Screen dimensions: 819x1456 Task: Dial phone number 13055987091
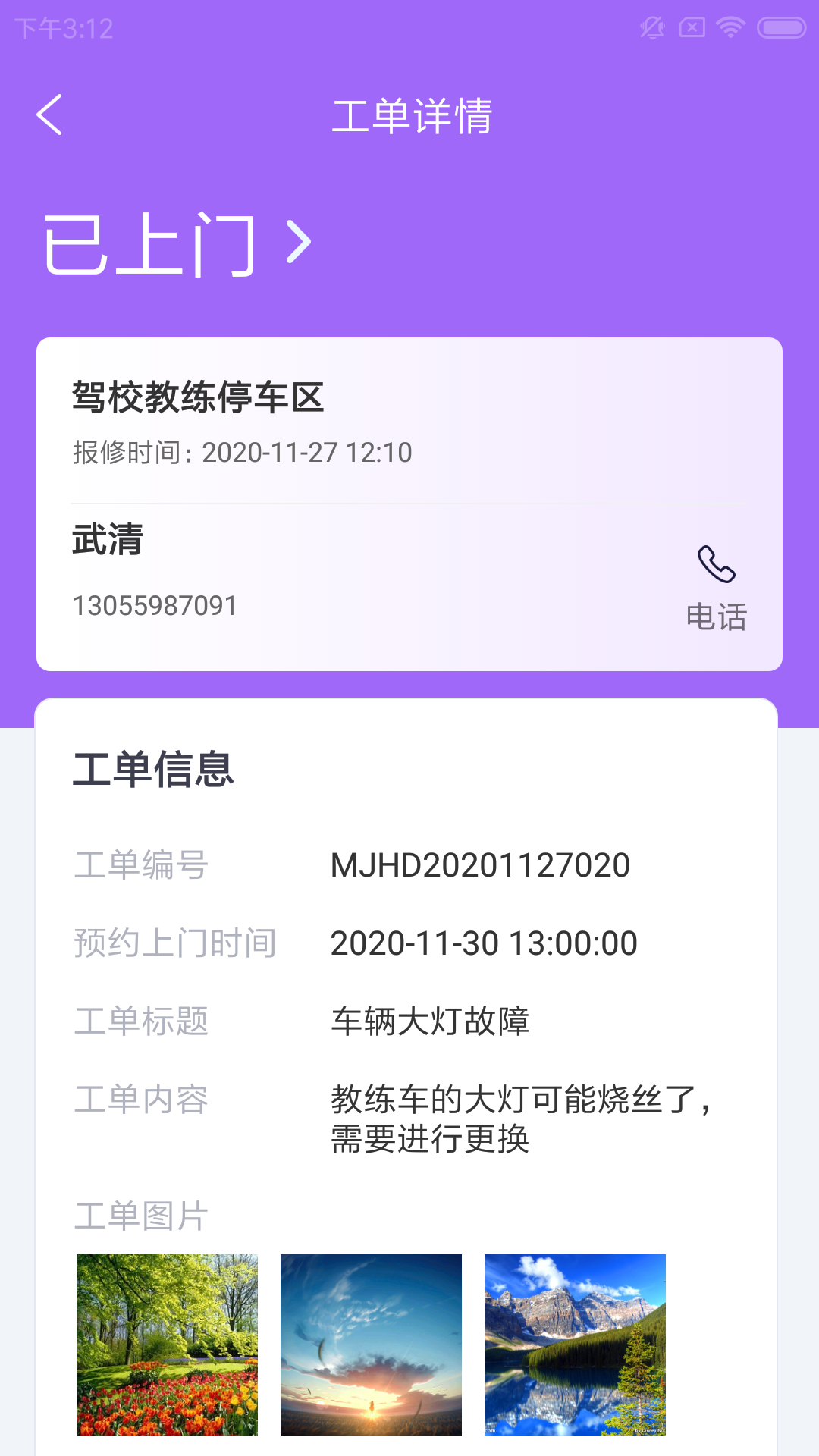pyautogui.click(x=154, y=605)
